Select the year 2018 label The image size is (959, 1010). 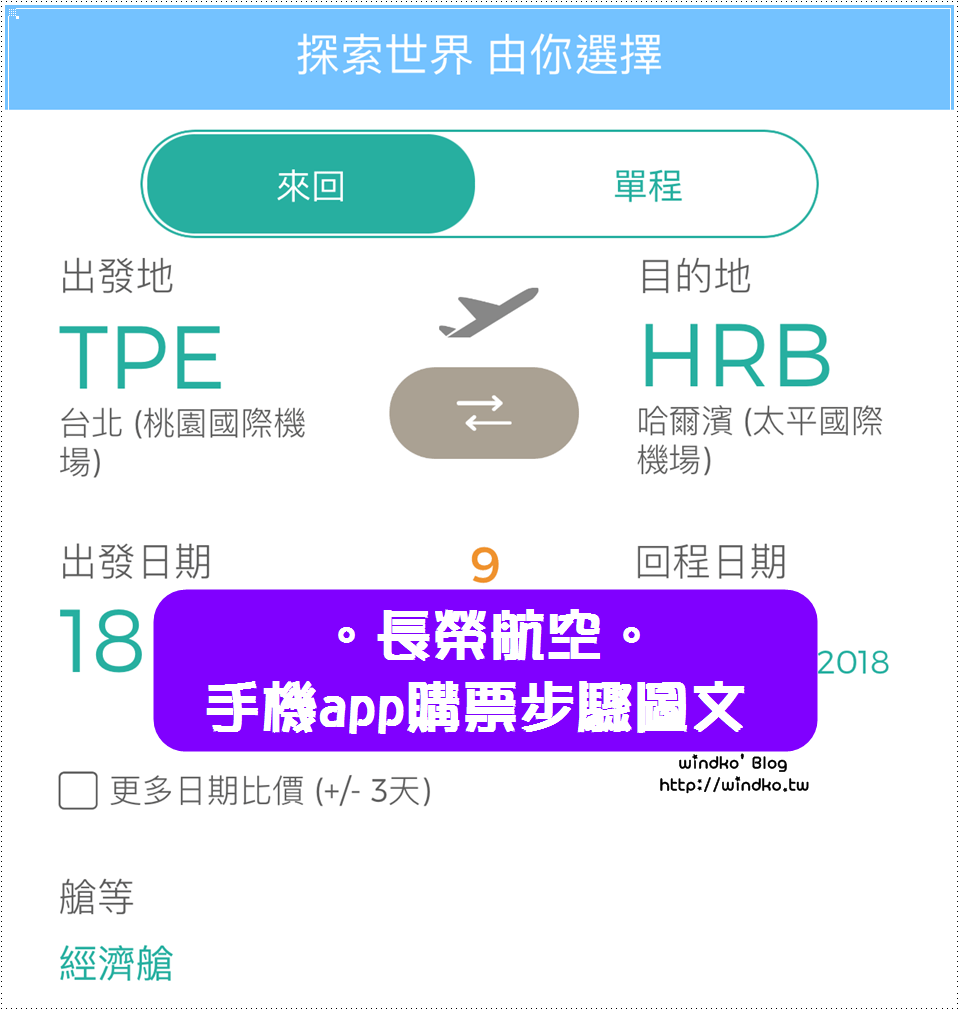pyautogui.click(x=852, y=662)
